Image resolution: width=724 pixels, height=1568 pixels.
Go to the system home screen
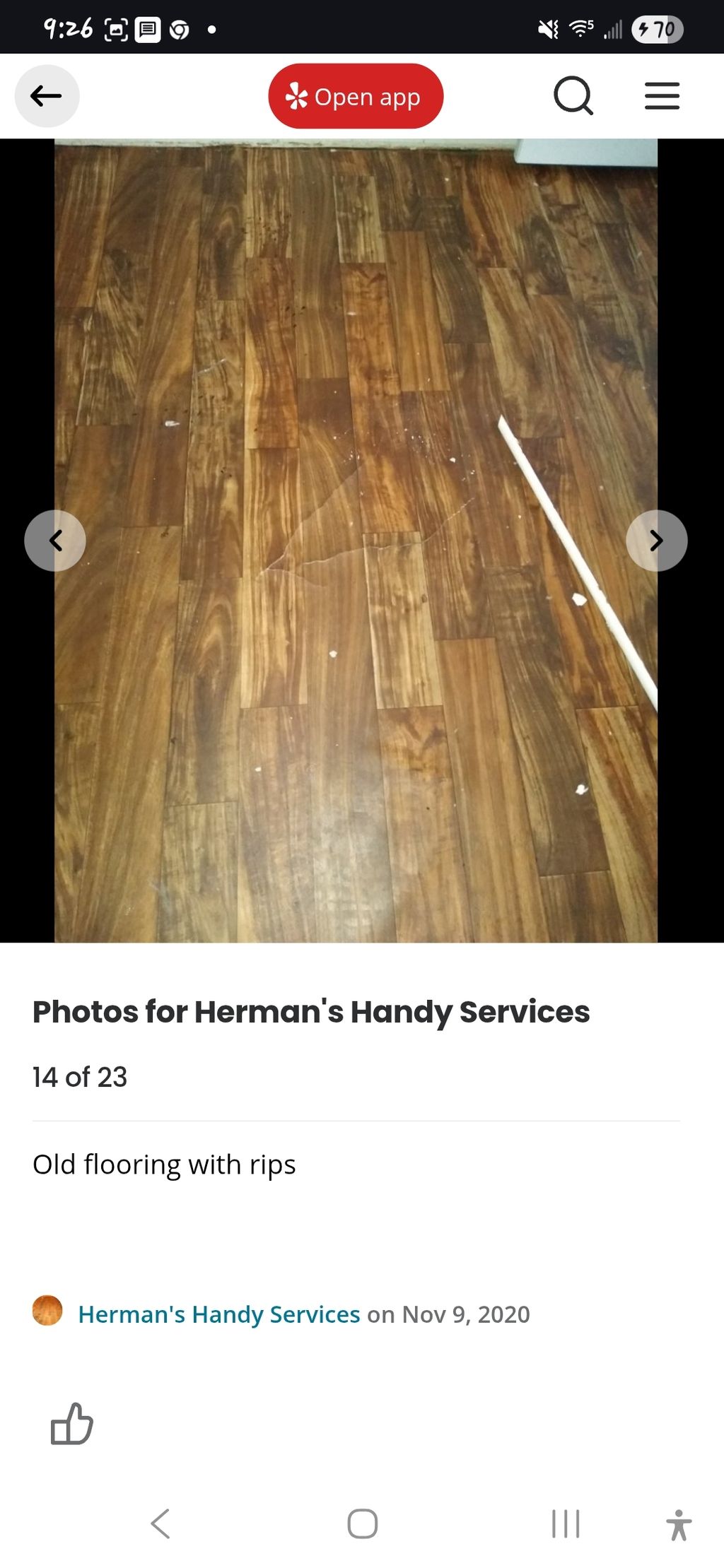362,1523
